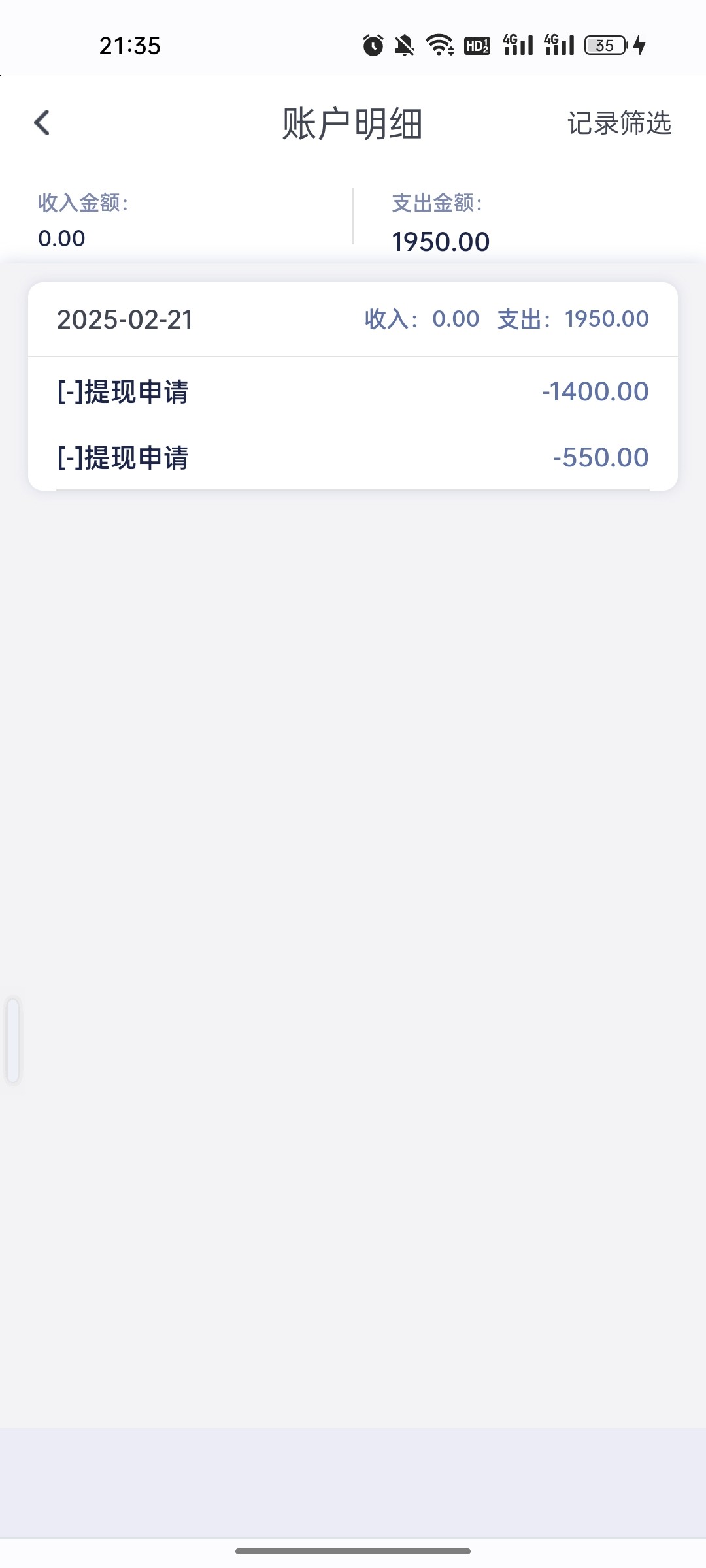The image size is (706, 1568).
Task: Open the -1400.00 提现申请 record
Action: (x=353, y=392)
